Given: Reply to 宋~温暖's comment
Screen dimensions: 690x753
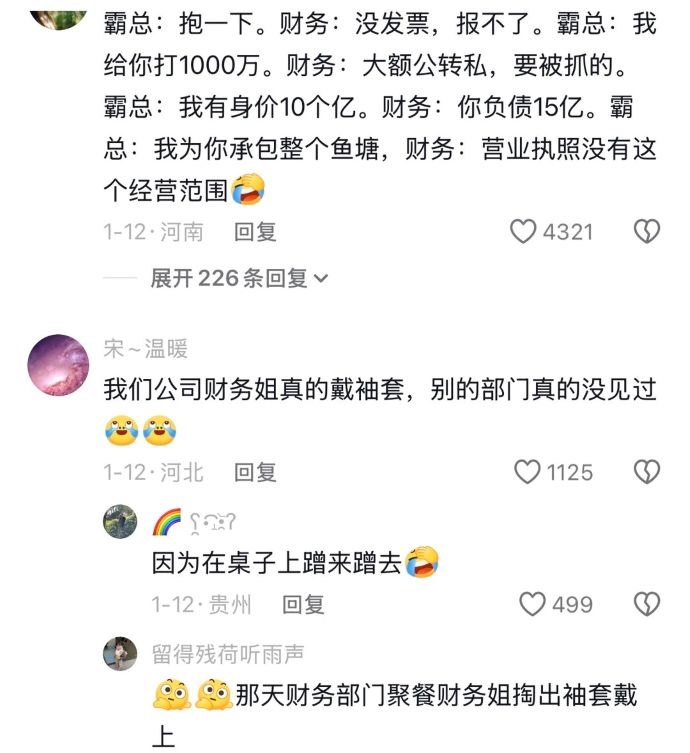Looking at the screenshot, I should pyautogui.click(x=255, y=471).
